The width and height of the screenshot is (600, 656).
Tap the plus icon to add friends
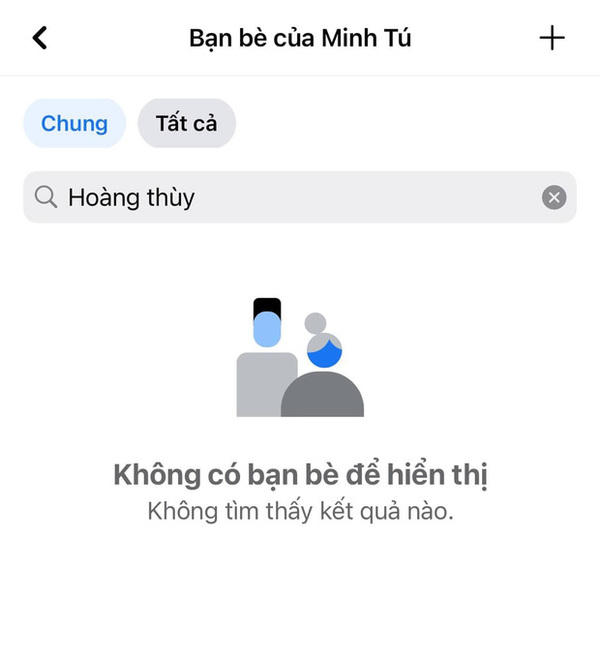[x=552, y=38]
